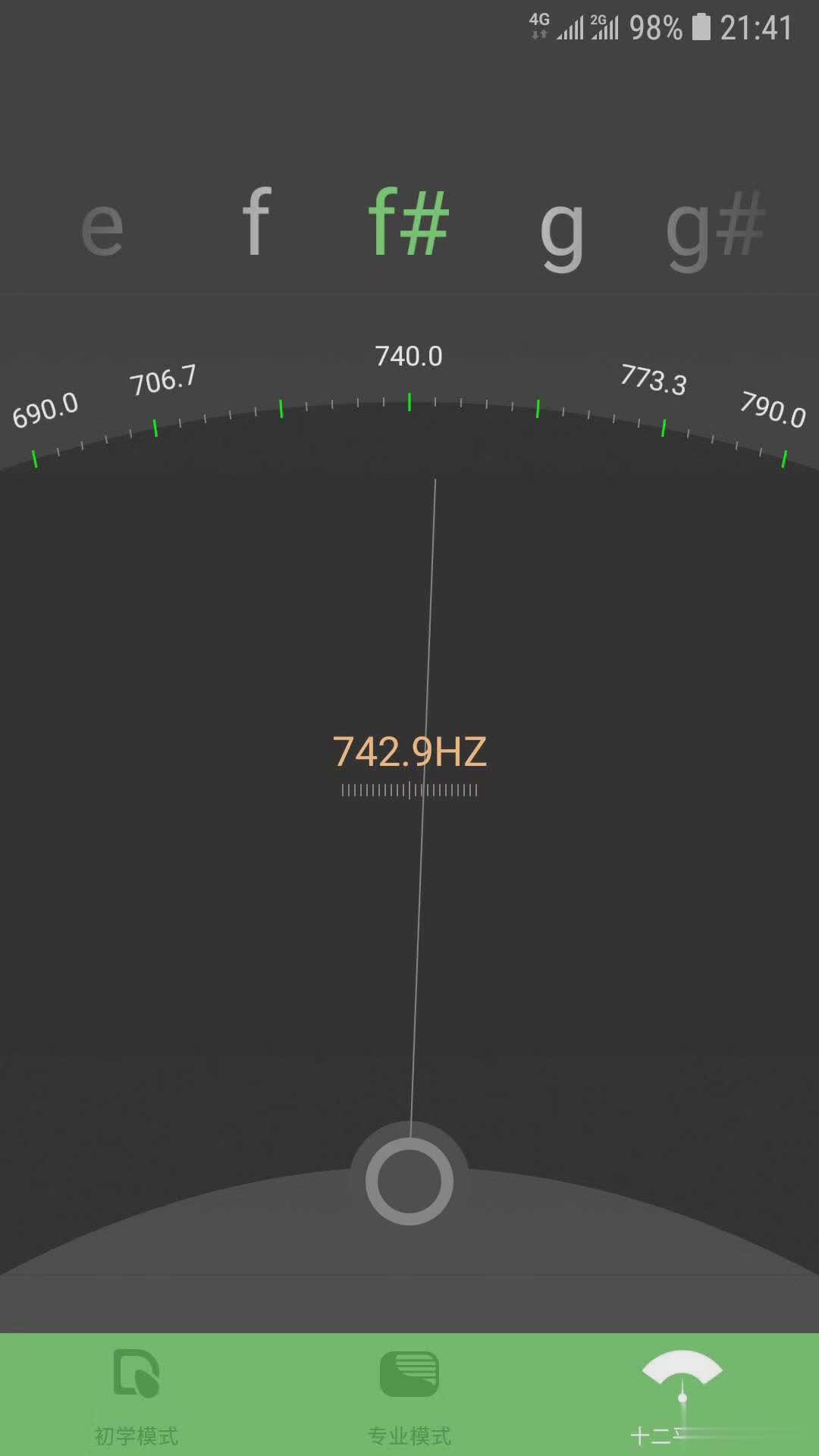Switch to the 专业模式 tab
Screen dimensions: 819x1456
pyautogui.click(x=409, y=1429)
